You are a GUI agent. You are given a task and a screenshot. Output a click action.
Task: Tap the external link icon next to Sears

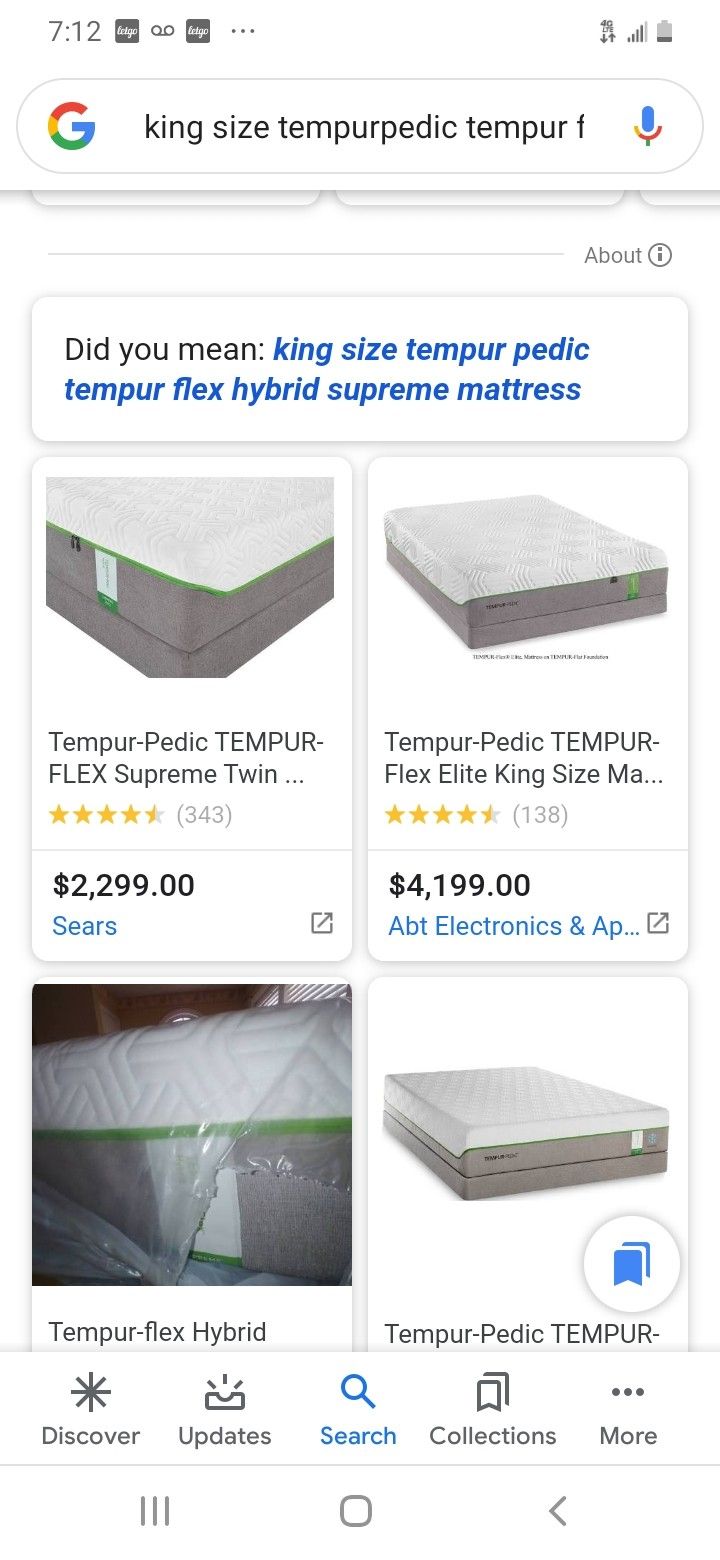pos(321,923)
